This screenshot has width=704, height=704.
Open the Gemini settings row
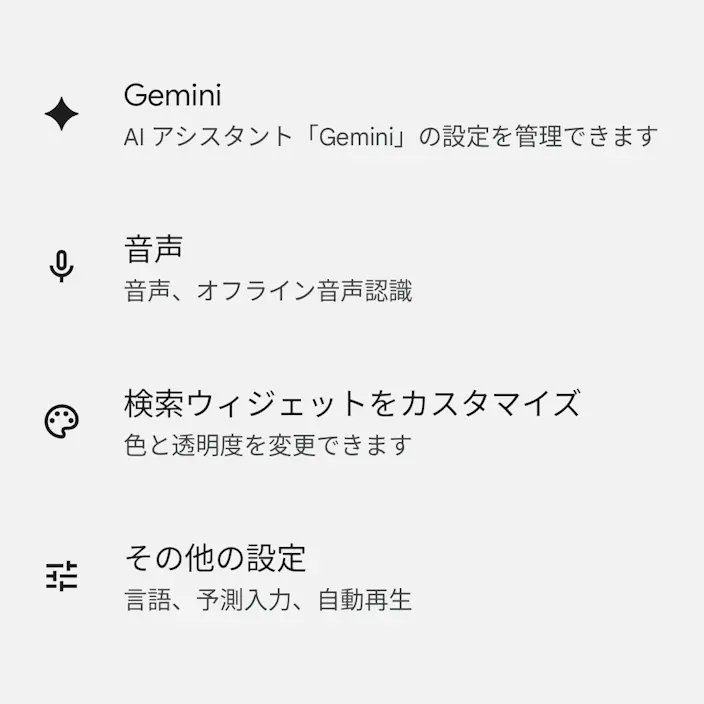[x=352, y=114]
